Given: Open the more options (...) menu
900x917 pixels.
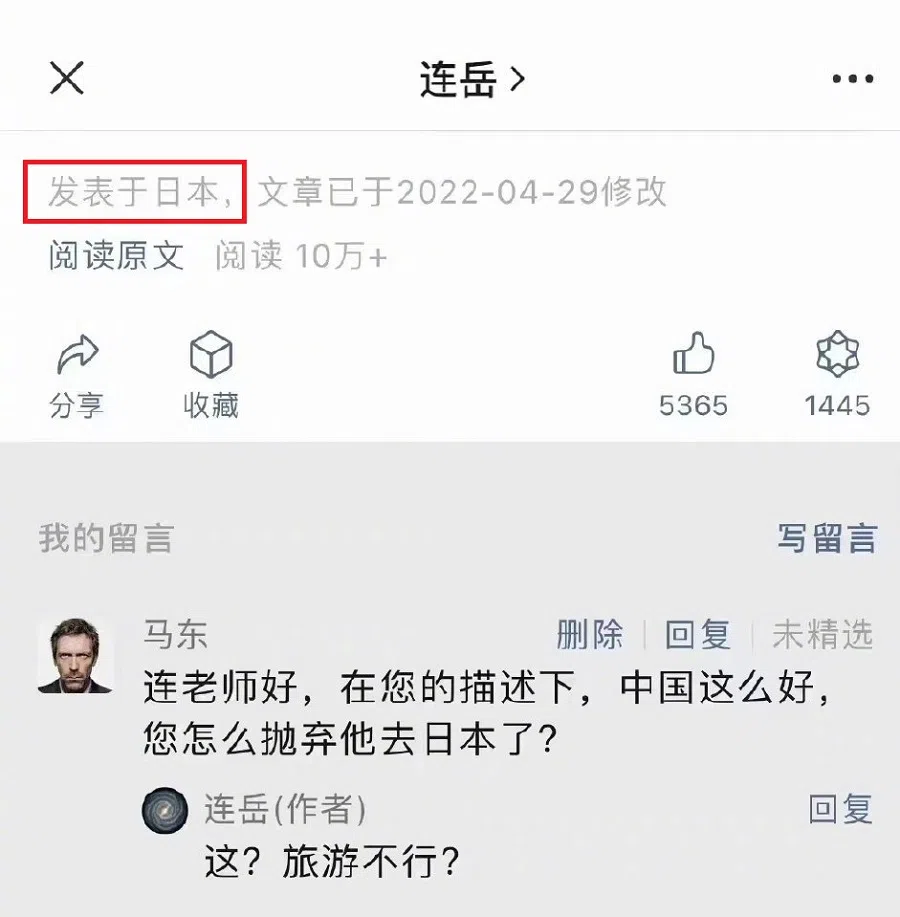Looking at the screenshot, I should 852,78.
